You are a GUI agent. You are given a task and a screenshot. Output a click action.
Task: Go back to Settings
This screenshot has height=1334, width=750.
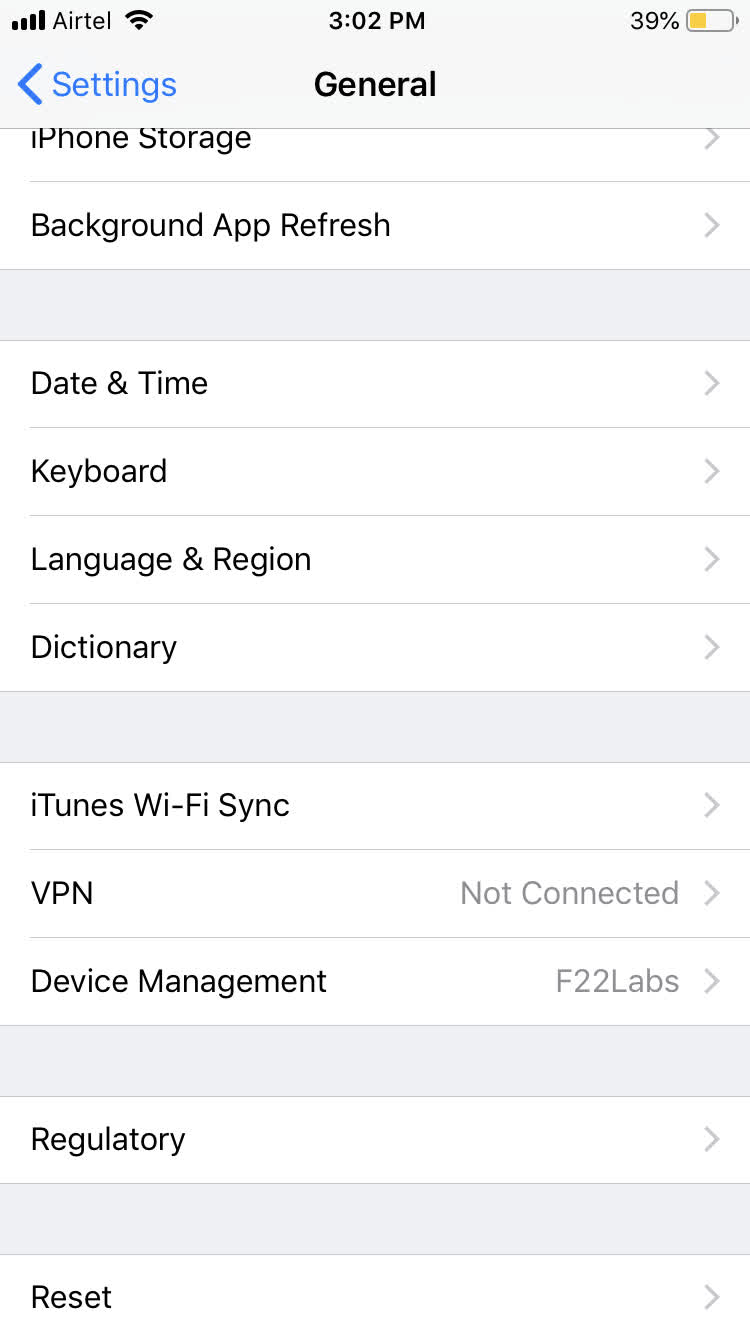[x=97, y=85]
